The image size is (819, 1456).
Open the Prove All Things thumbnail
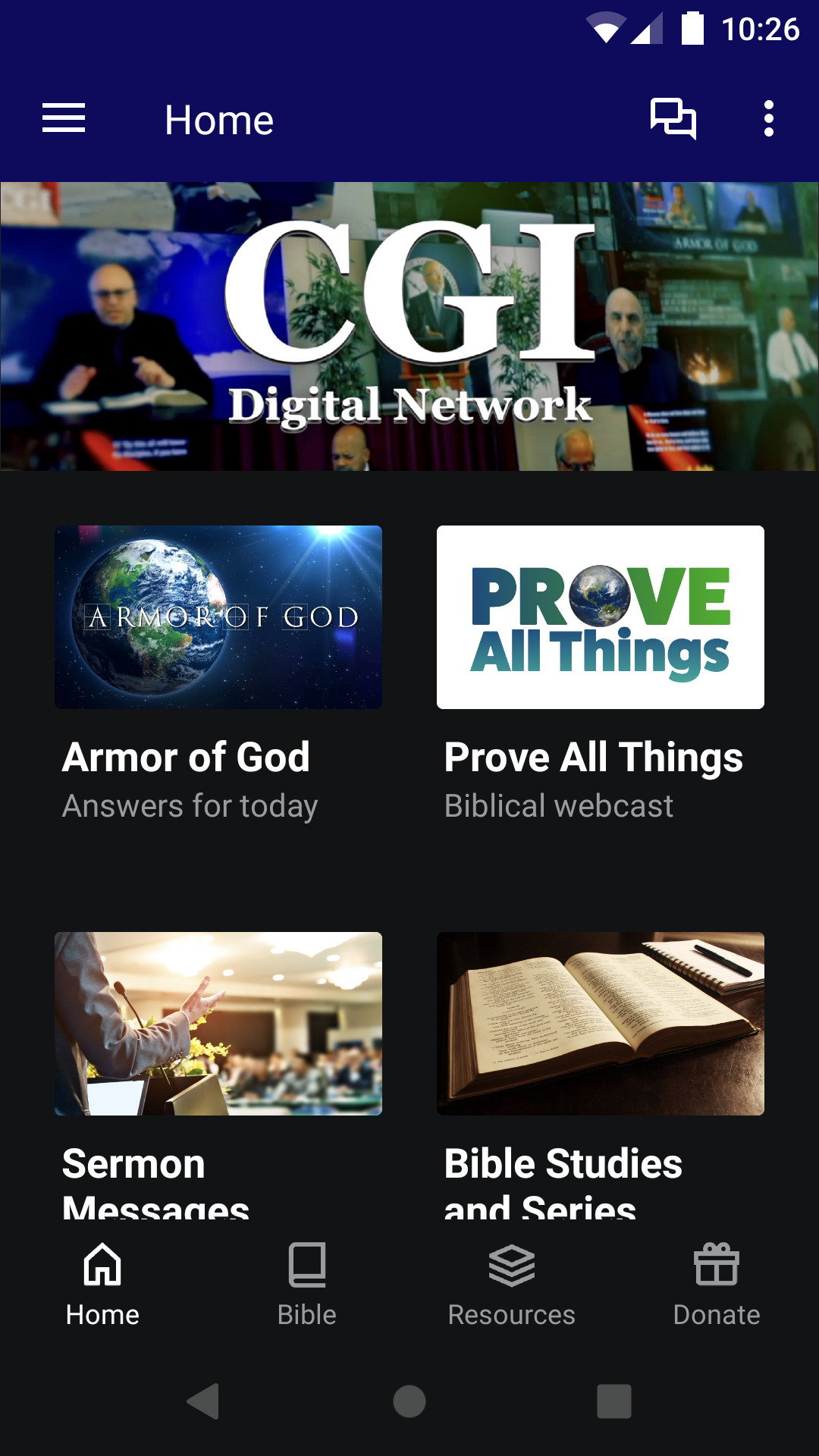(x=601, y=617)
